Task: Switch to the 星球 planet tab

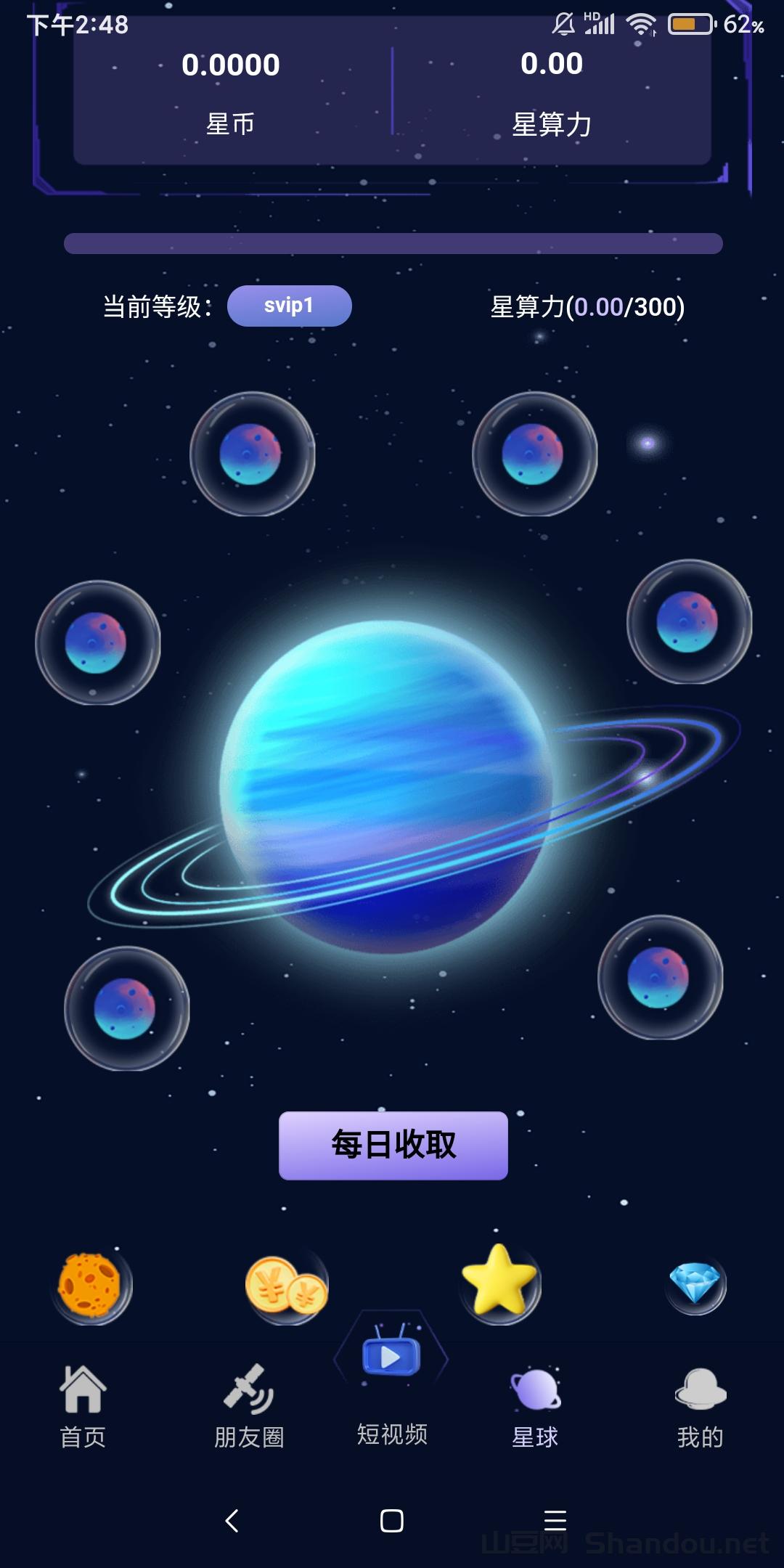Action: [x=535, y=1406]
